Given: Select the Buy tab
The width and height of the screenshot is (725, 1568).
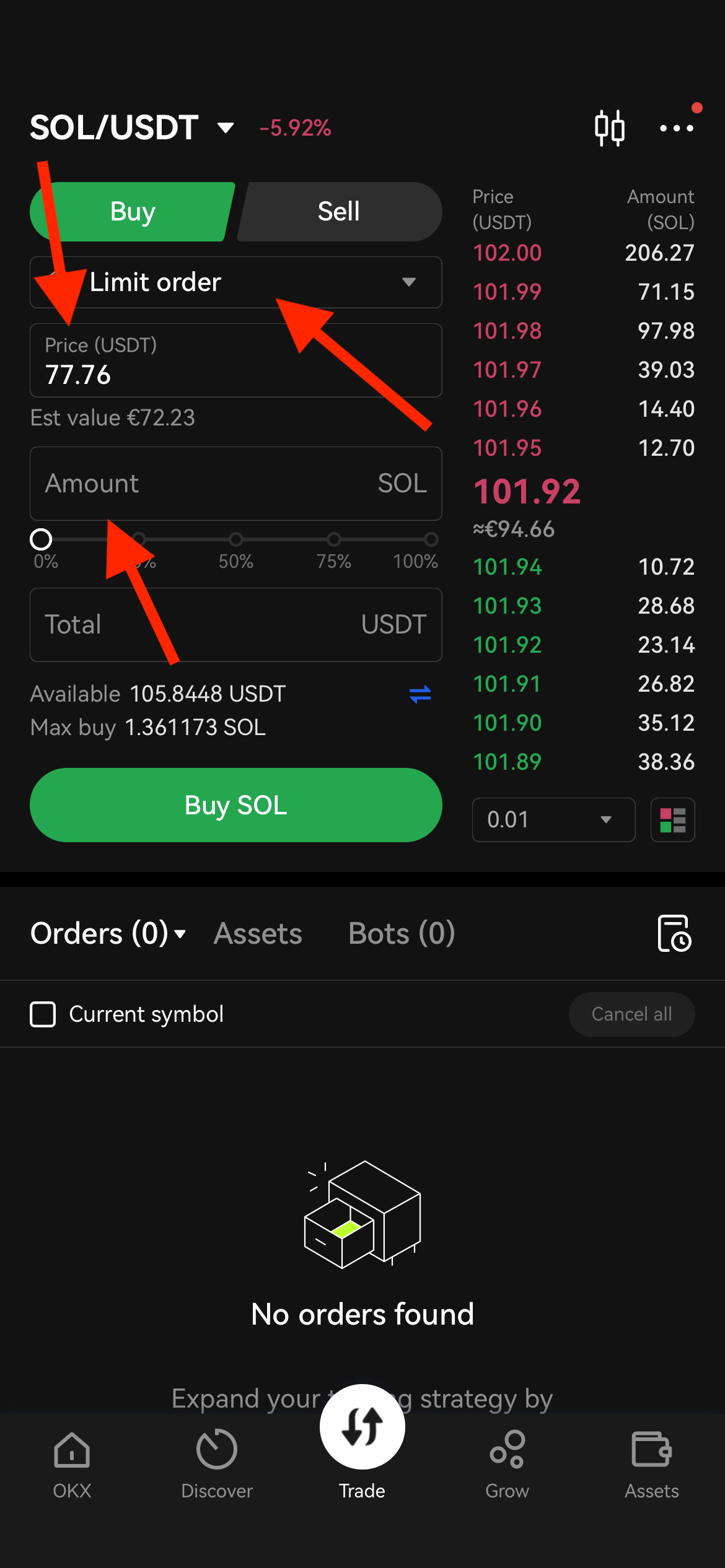Looking at the screenshot, I should [132, 212].
